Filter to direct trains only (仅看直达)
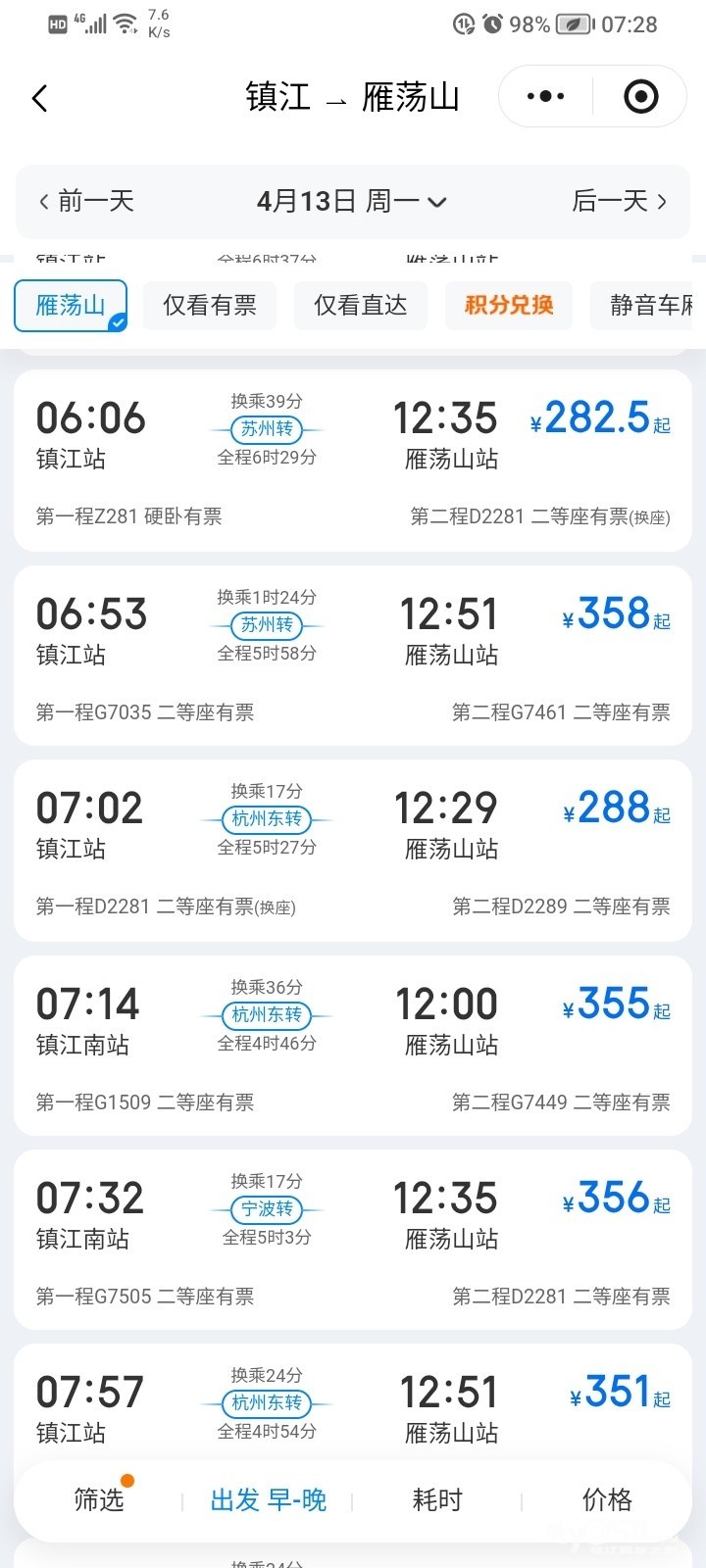Screen dimensions: 706x1568 [360, 306]
